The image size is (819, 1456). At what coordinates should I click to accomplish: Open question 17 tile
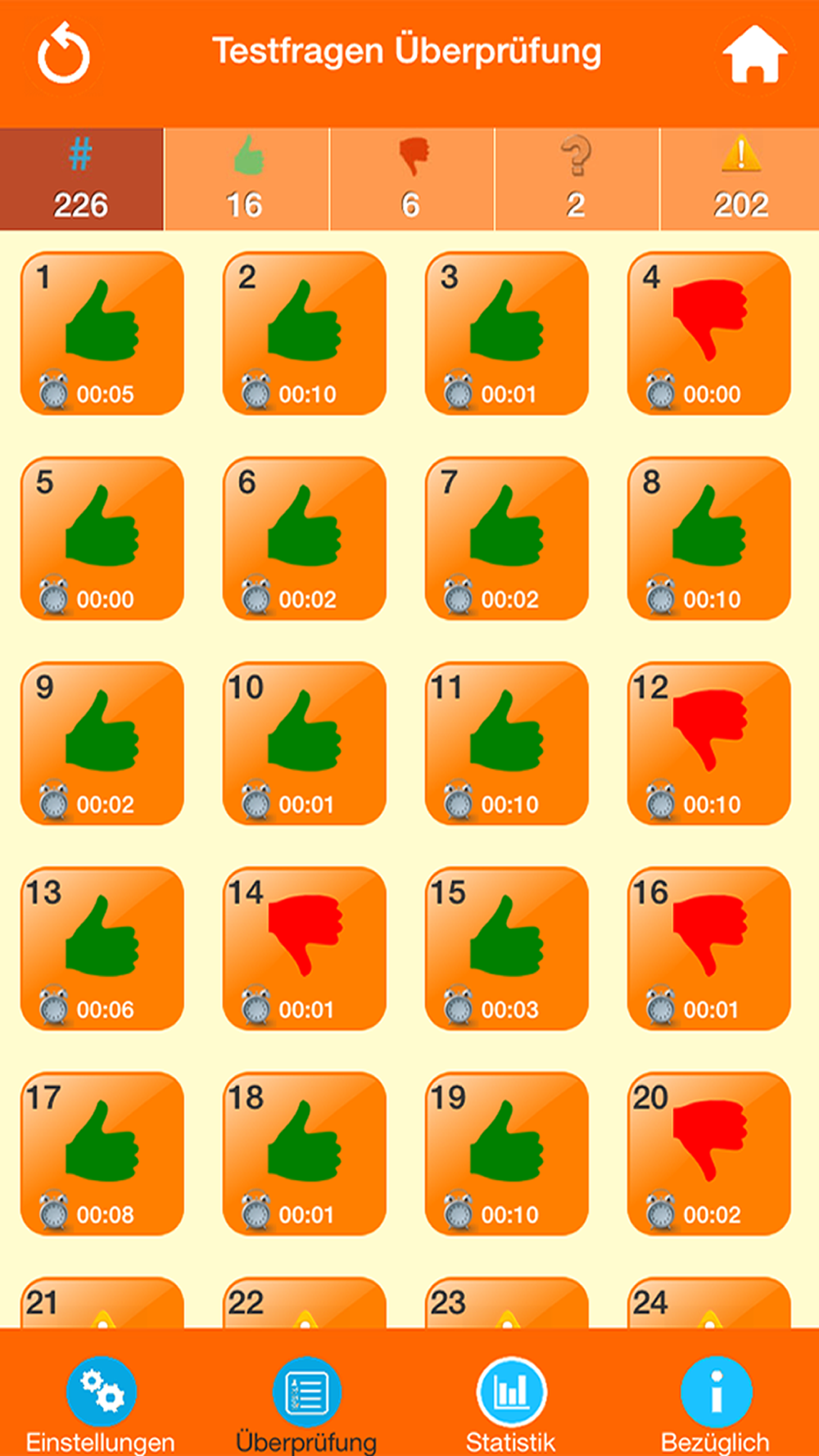click(x=102, y=1153)
